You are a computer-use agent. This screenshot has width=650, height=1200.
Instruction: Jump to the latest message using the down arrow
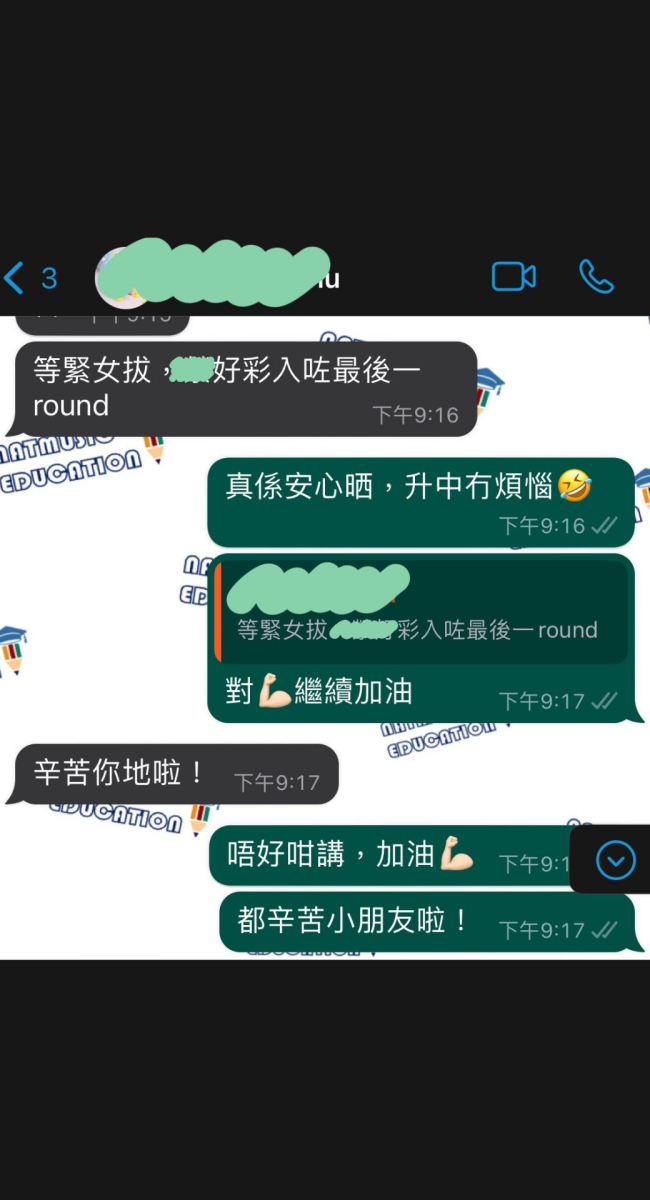pyautogui.click(x=614, y=860)
